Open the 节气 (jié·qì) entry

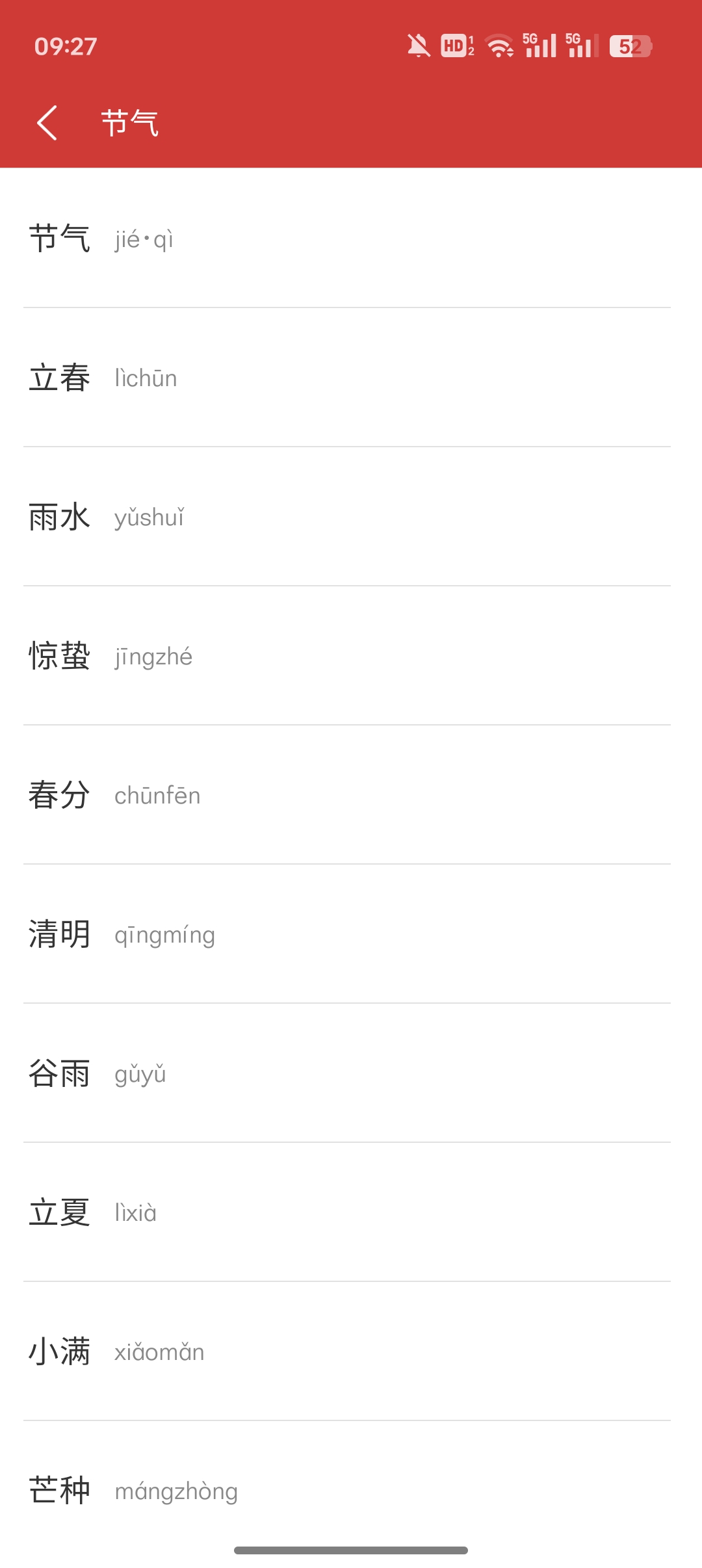[x=351, y=238]
